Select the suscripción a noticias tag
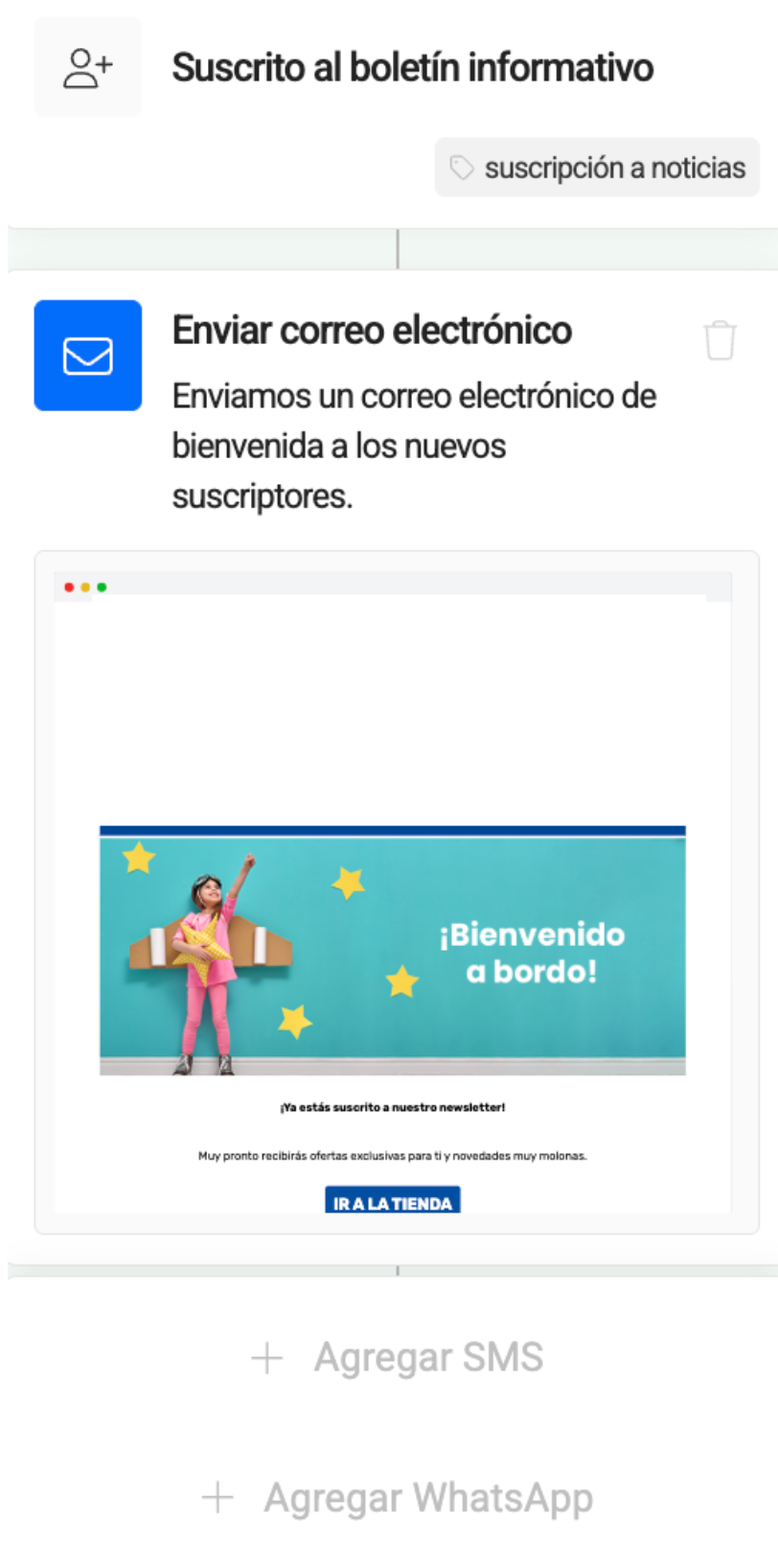 (x=597, y=168)
